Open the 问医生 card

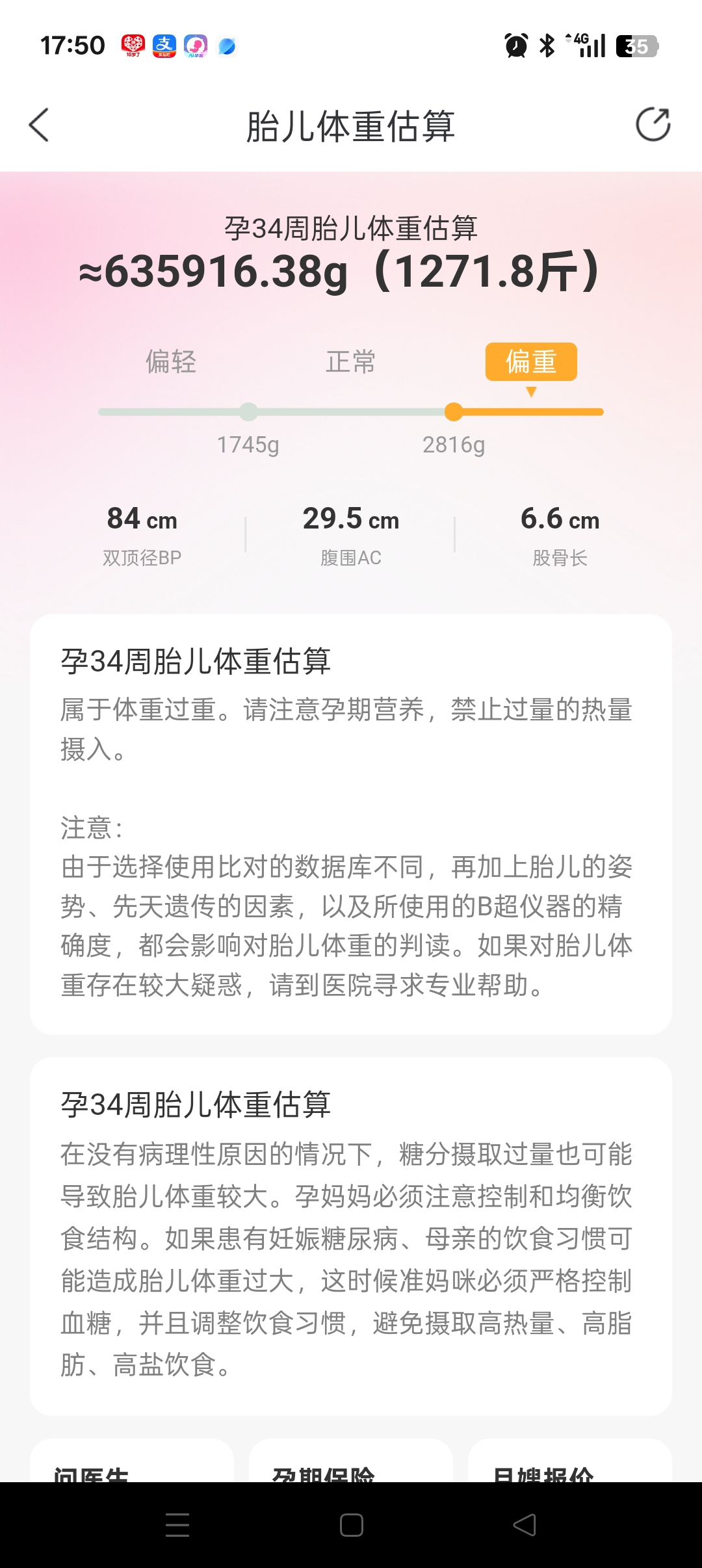(x=132, y=1463)
